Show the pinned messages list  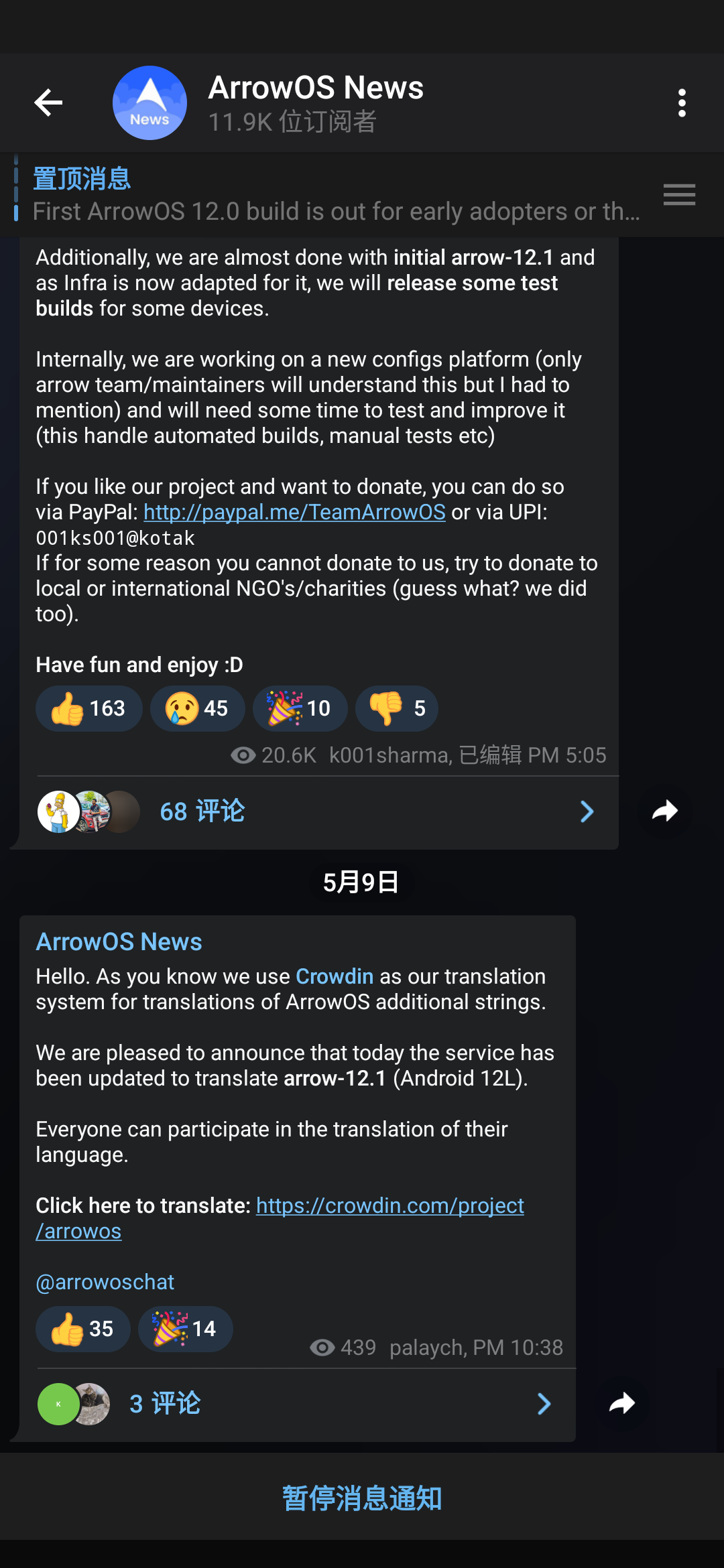coord(679,195)
